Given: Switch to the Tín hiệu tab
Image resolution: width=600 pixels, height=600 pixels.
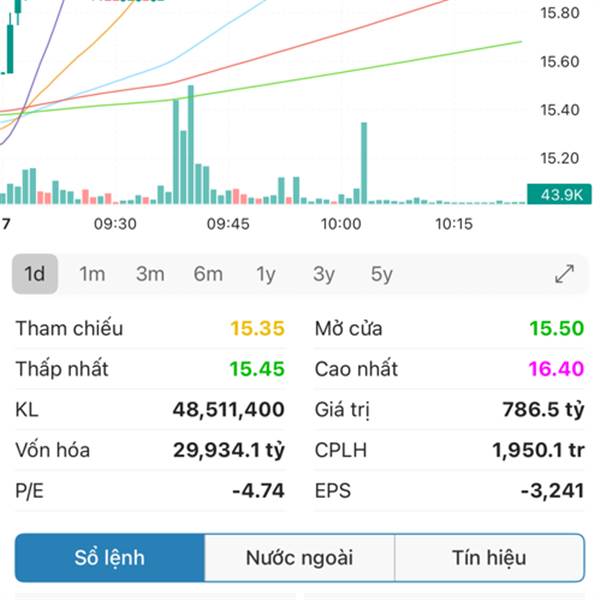Looking at the screenshot, I should click(x=489, y=558).
